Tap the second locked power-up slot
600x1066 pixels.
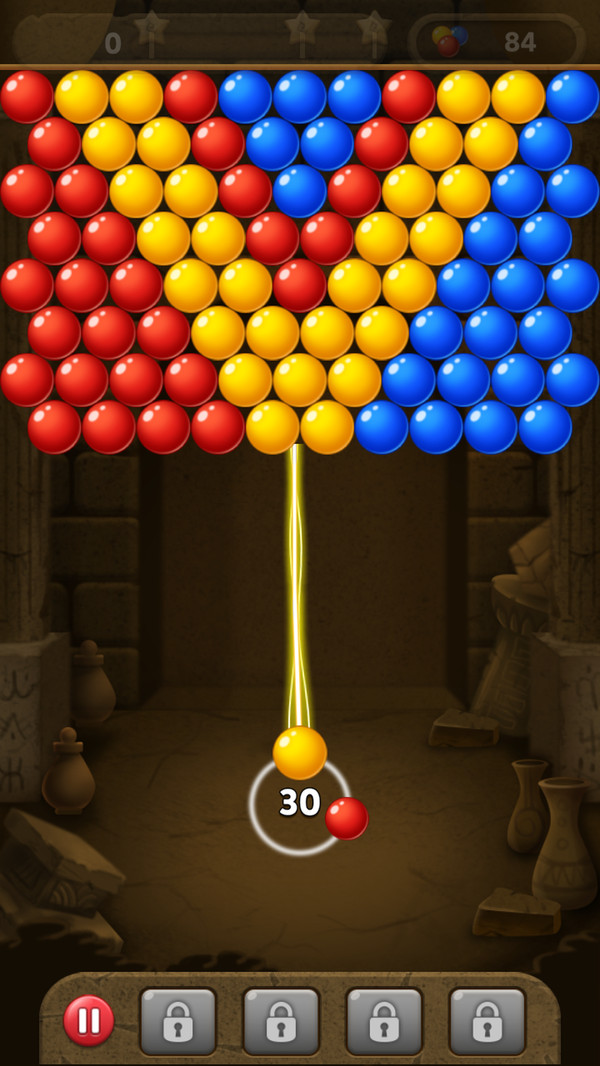(x=281, y=1021)
